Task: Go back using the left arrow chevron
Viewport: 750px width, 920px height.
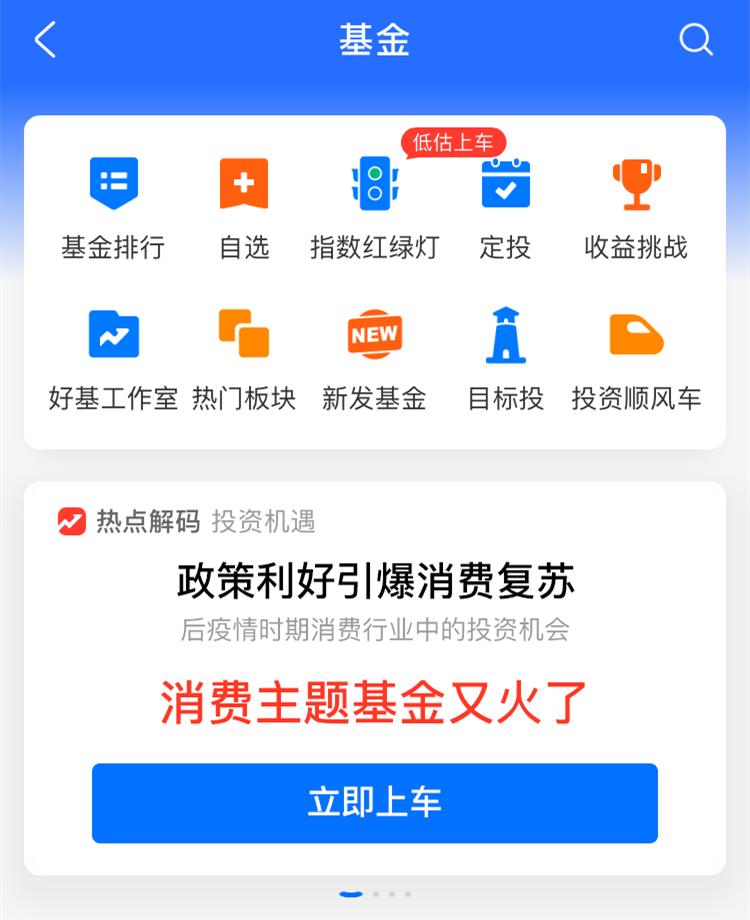Action: pos(45,41)
